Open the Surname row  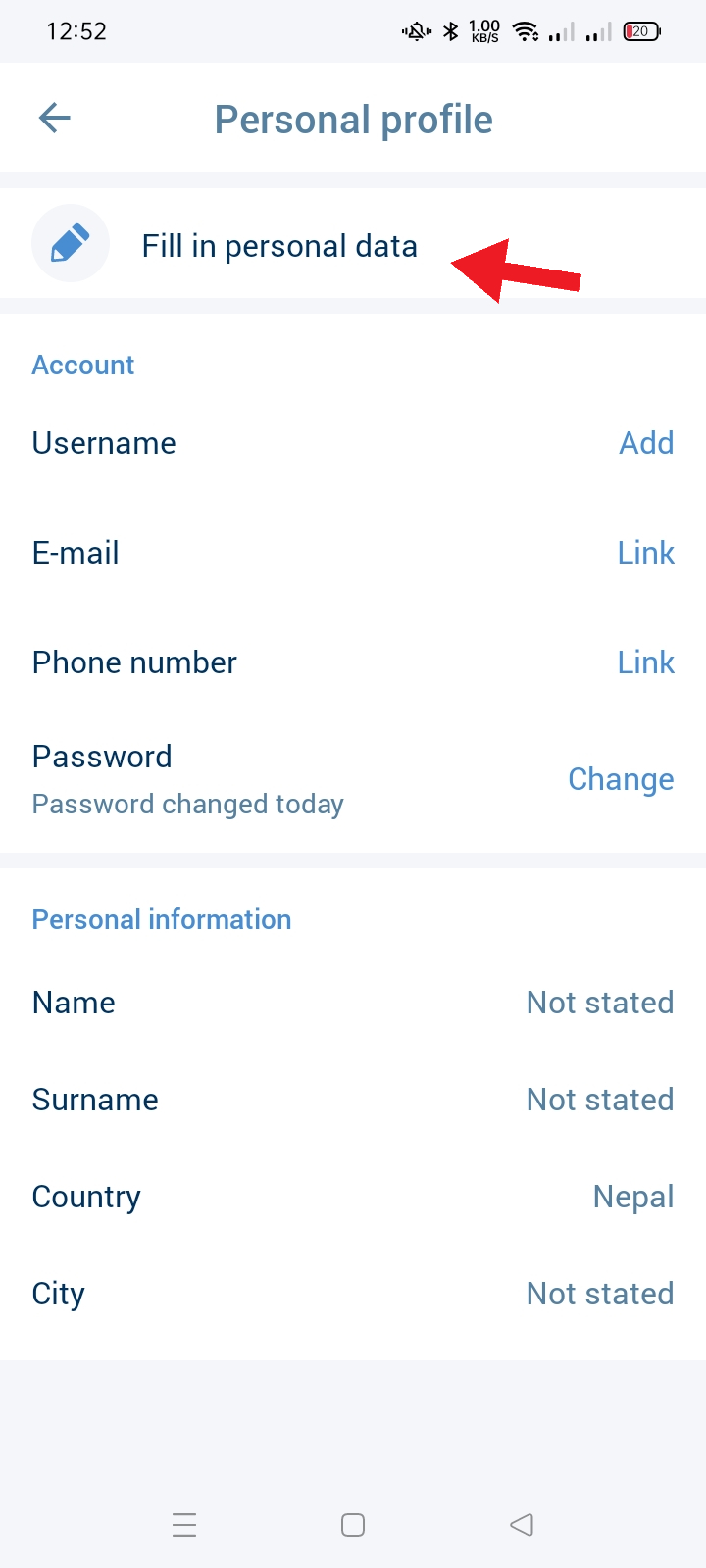[353, 1100]
